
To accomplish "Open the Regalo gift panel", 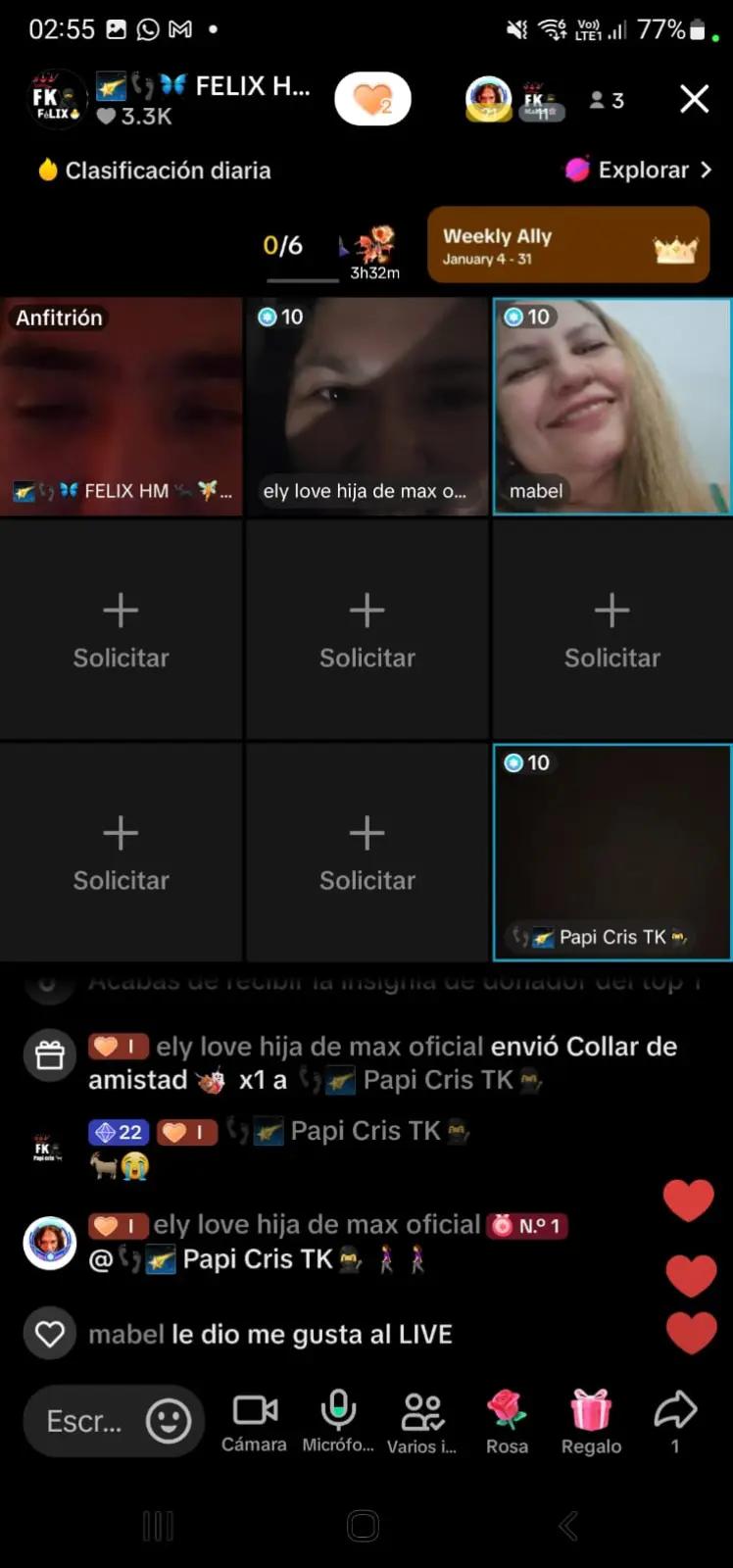I will coord(591,1421).
